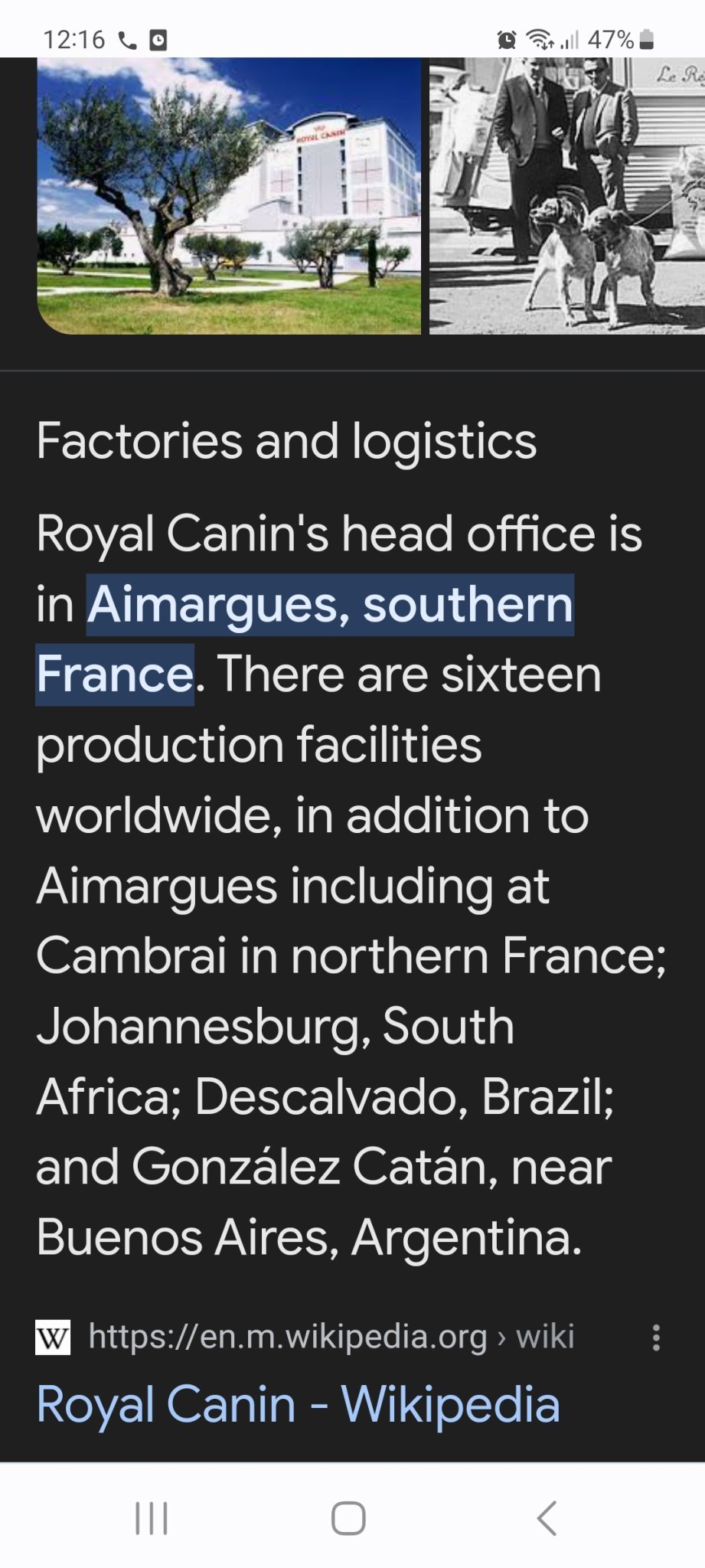Return to the home screen
This screenshot has width=705, height=1568.
pos(348,1517)
